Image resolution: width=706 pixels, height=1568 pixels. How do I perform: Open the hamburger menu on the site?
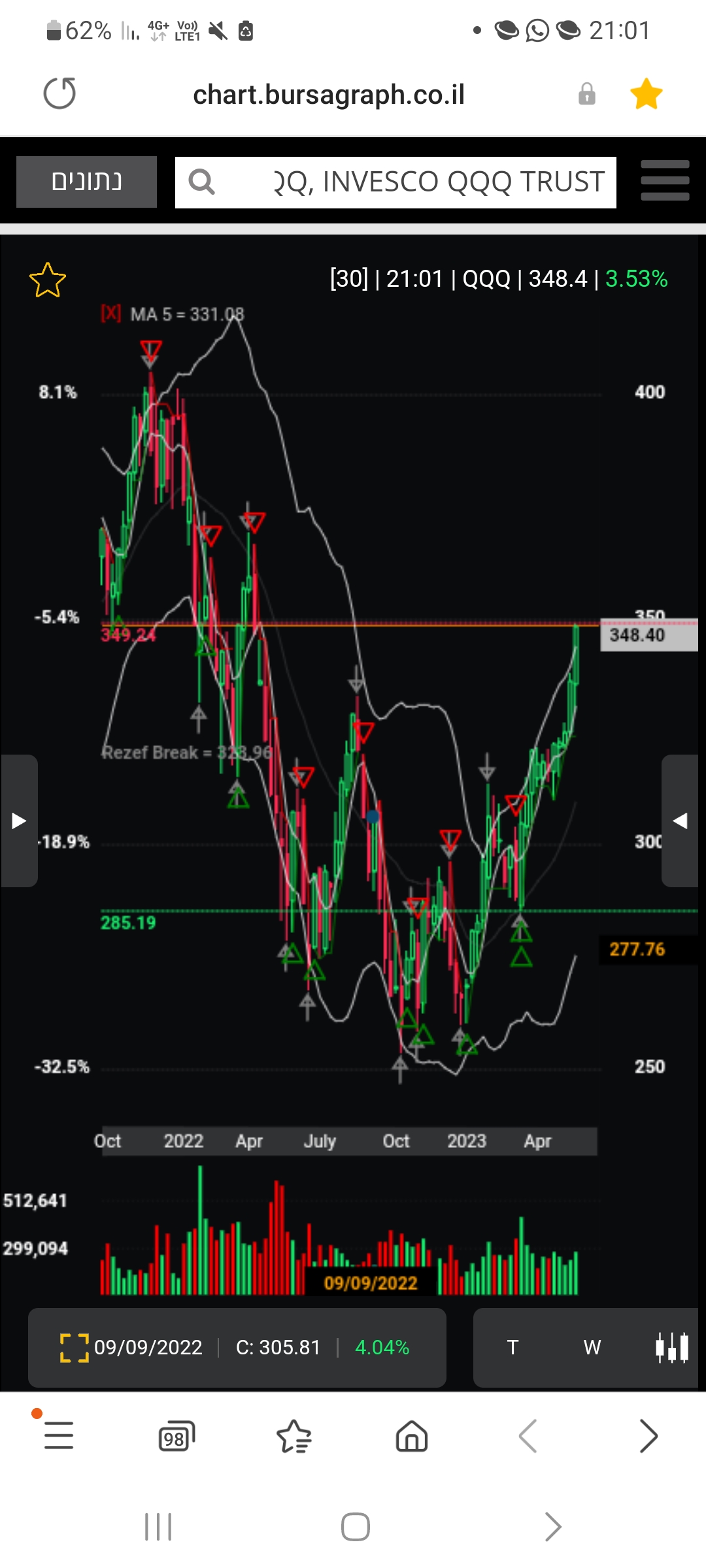pos(665,180)
